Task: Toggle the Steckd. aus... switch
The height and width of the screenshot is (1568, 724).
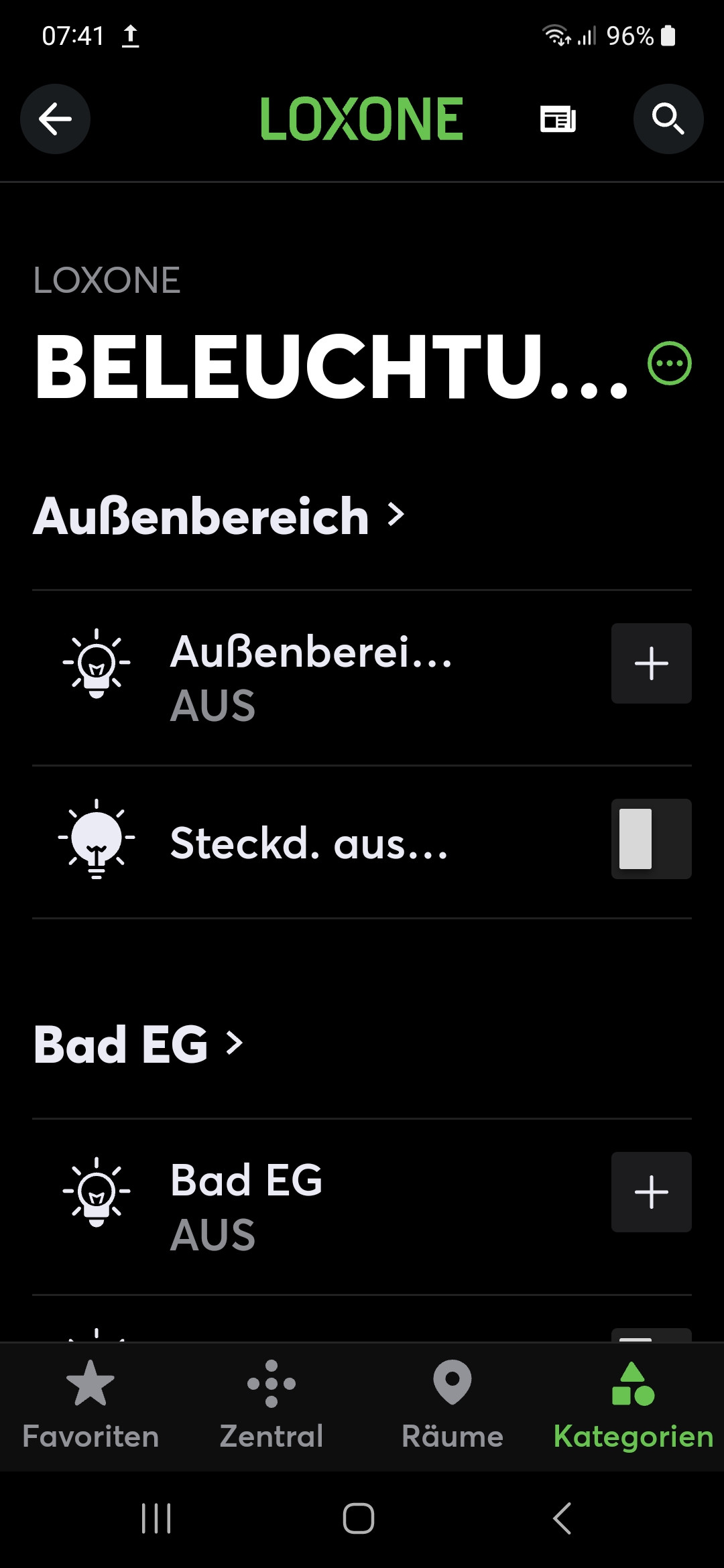Action: click(651, 839)
